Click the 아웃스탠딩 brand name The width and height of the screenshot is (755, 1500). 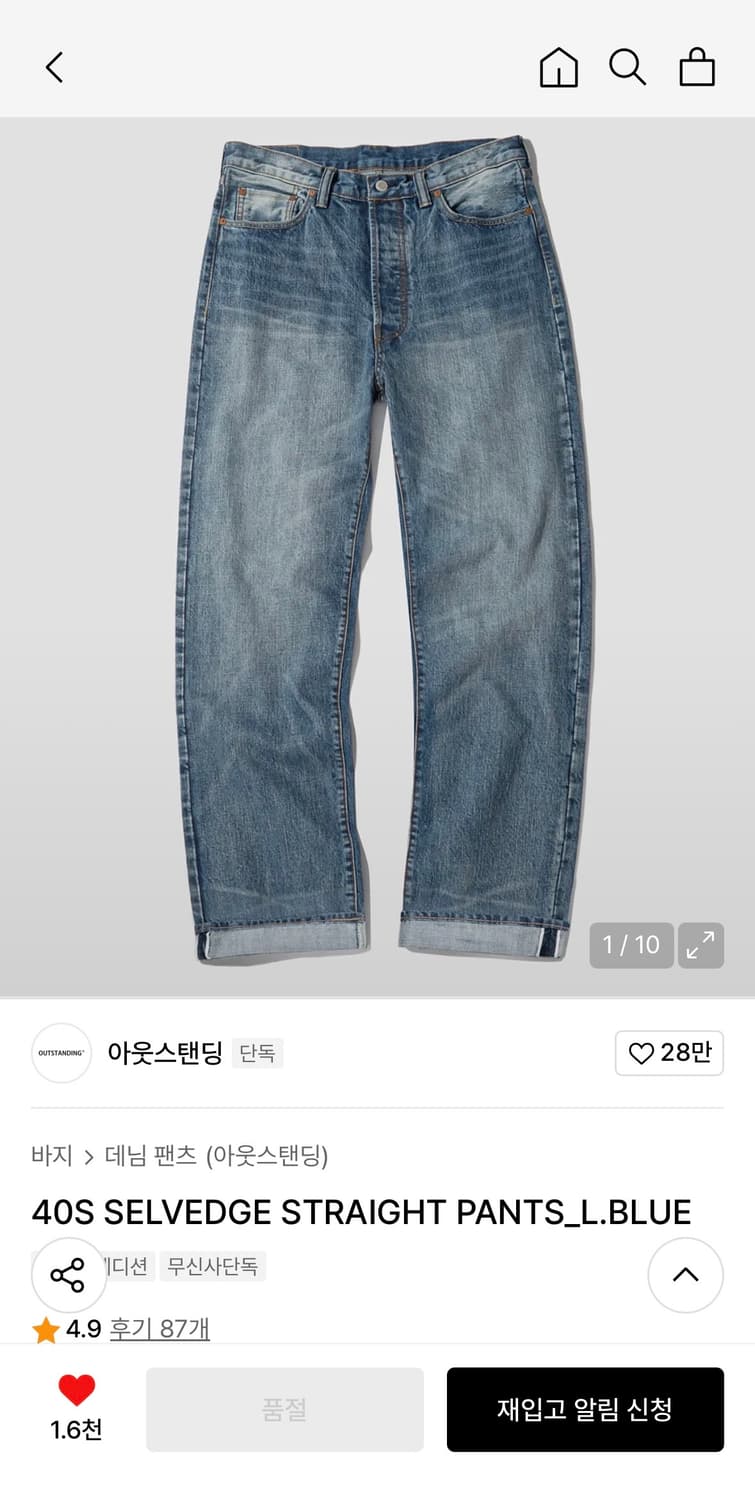tap(165, 1053)
